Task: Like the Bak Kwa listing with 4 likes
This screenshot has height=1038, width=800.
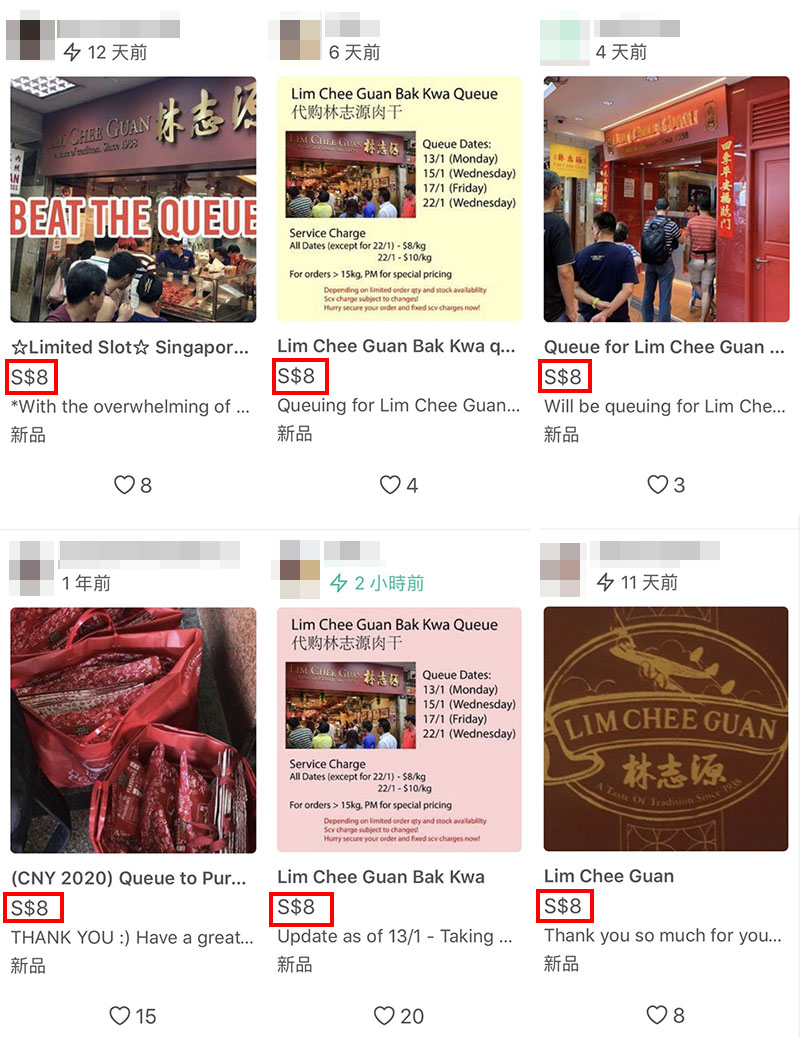Action: [390, 485]
